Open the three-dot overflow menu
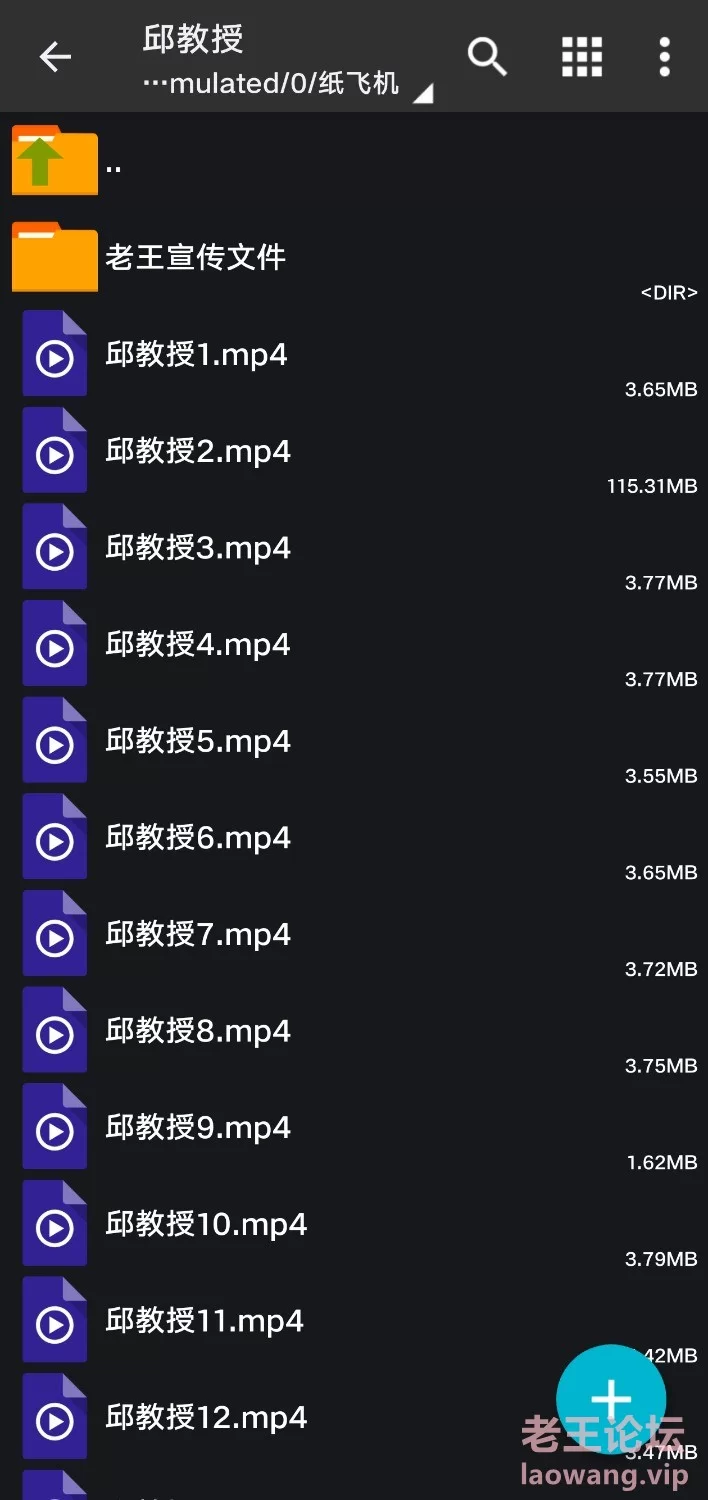The height and width of the screenshot is (1500, 708). [x=665, y=57]
